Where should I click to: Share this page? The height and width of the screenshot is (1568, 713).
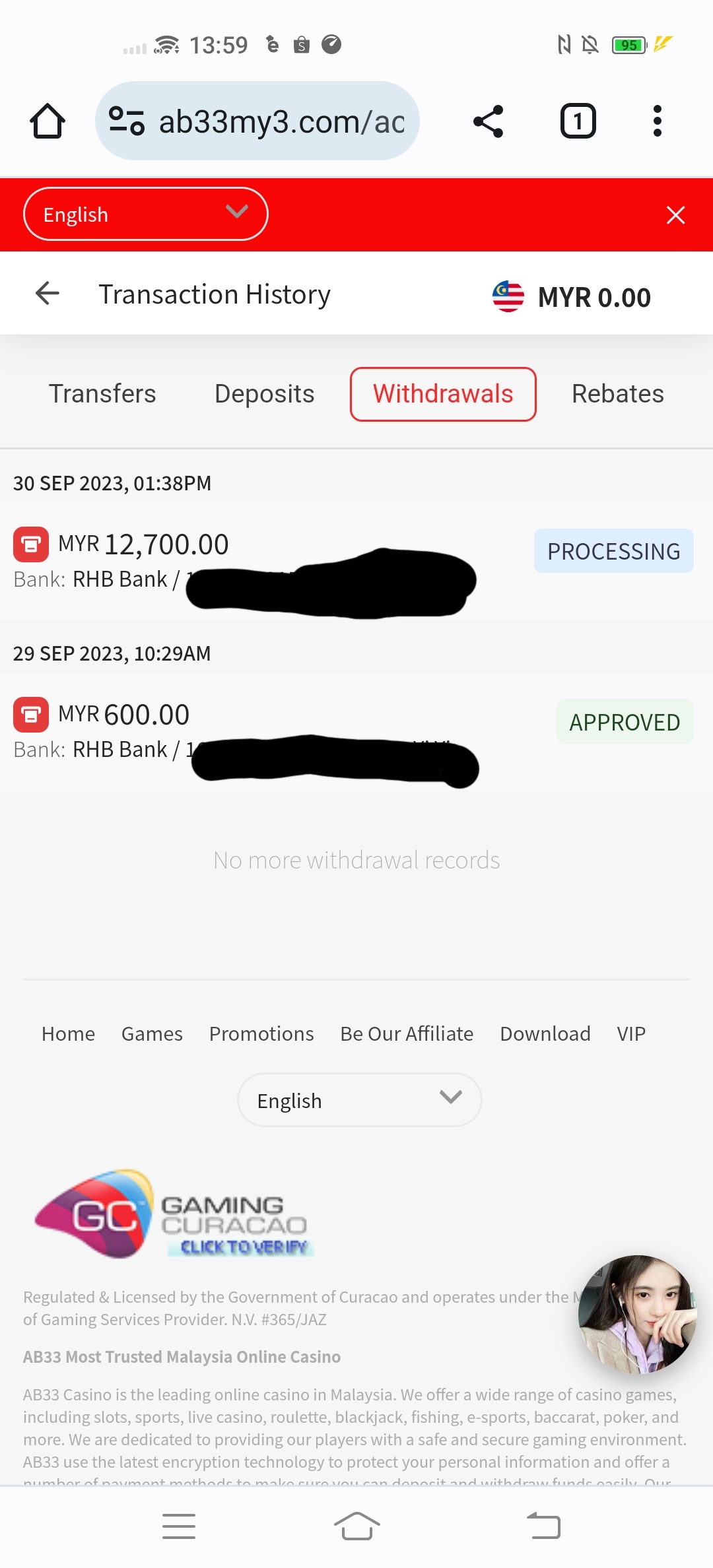[x=489, y=121]
